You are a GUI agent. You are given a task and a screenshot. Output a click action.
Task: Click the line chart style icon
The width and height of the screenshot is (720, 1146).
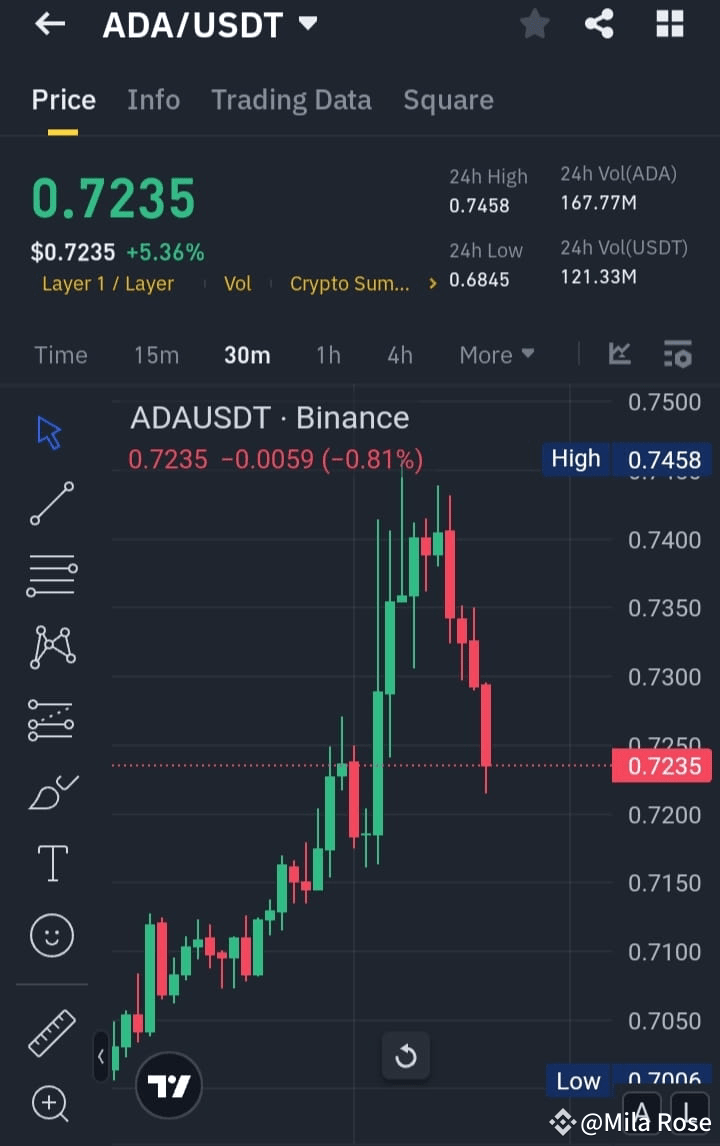click(x=620, y=354)
